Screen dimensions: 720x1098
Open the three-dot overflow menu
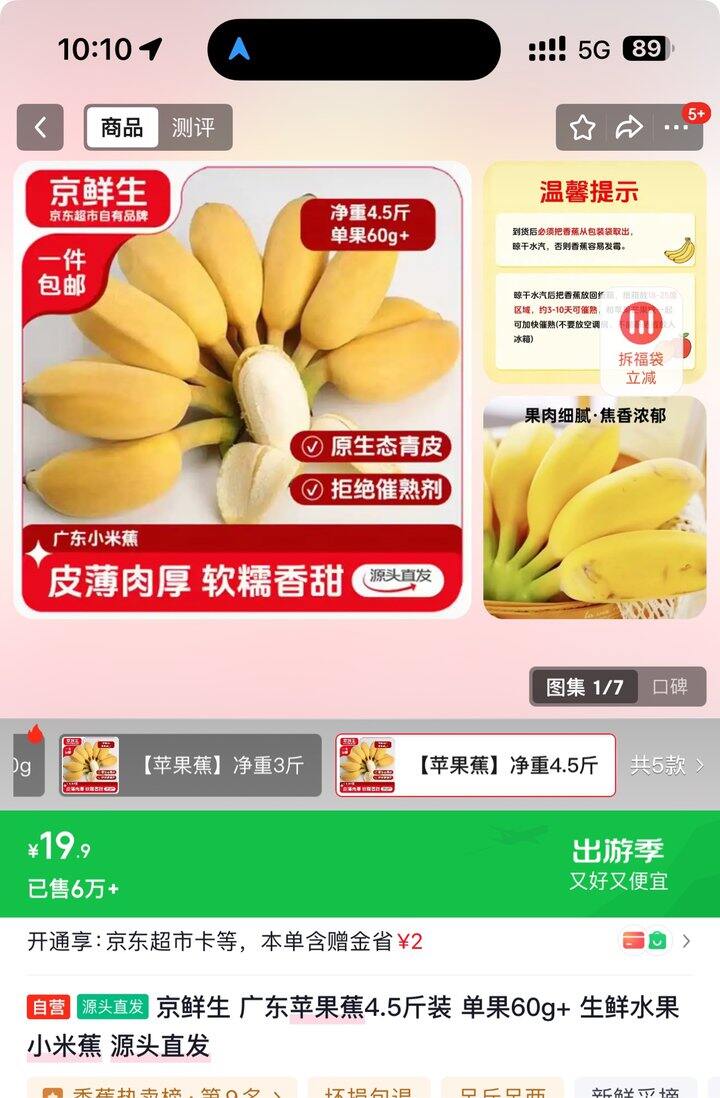coord(677,128)
